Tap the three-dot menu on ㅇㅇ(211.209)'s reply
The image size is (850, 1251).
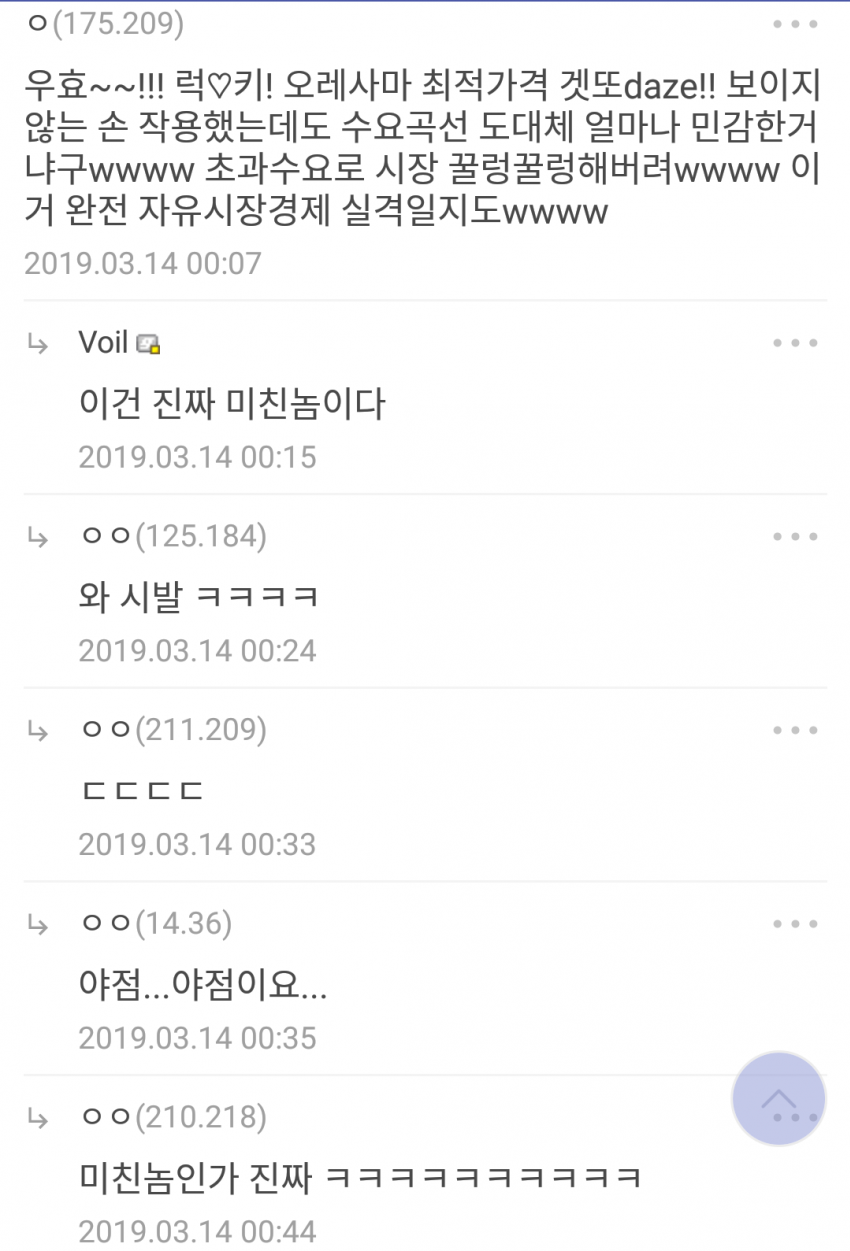coord(795,730)
